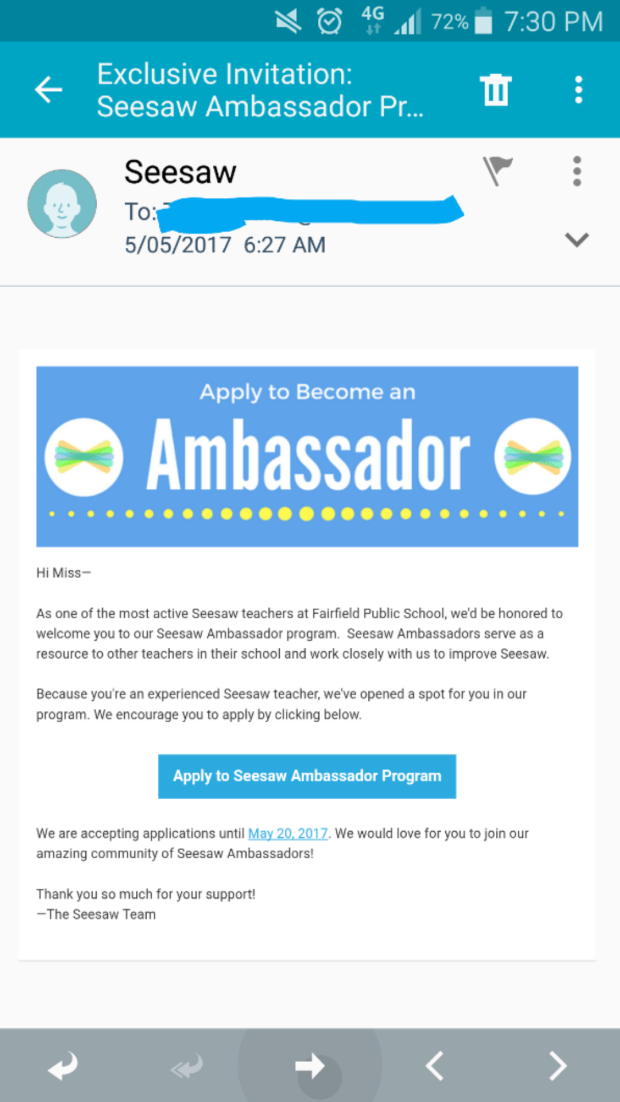Open the May 20, 2017 date link

288,833
